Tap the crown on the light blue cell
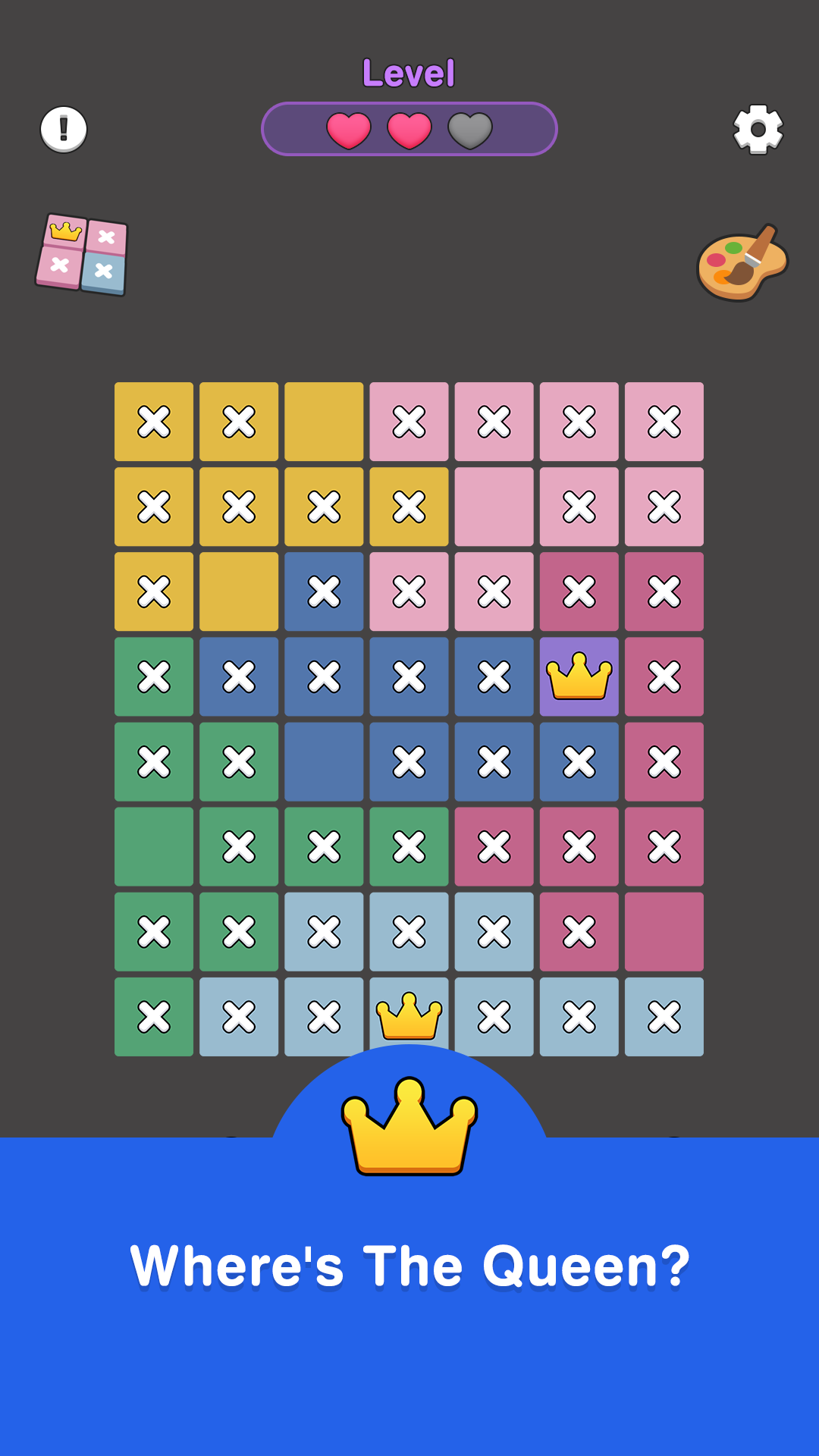Image resolution: width=819 pixels, height=1456 pixels. [x=409, y=1016]
